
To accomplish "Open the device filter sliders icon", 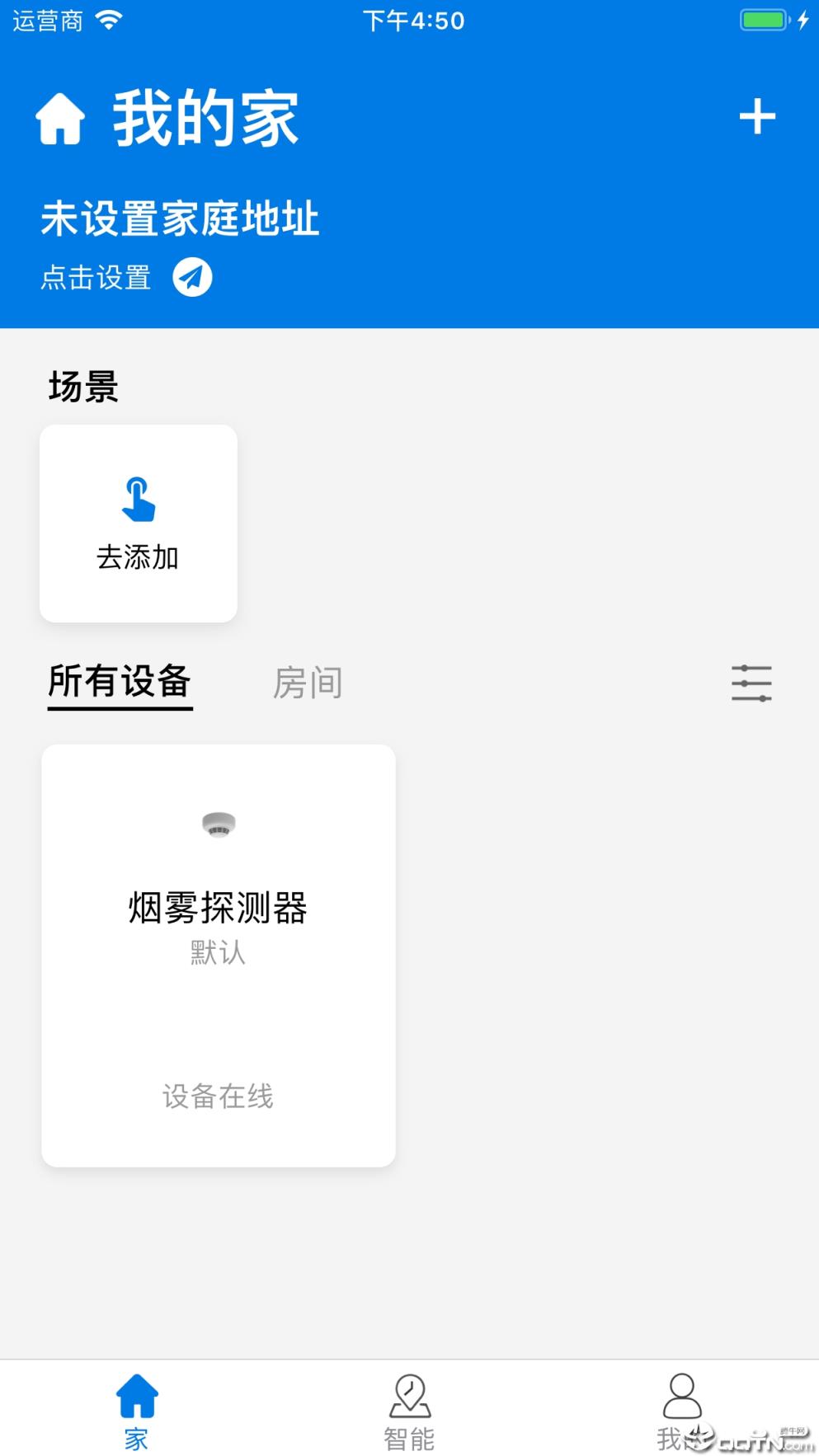I will tap(751, 683).
